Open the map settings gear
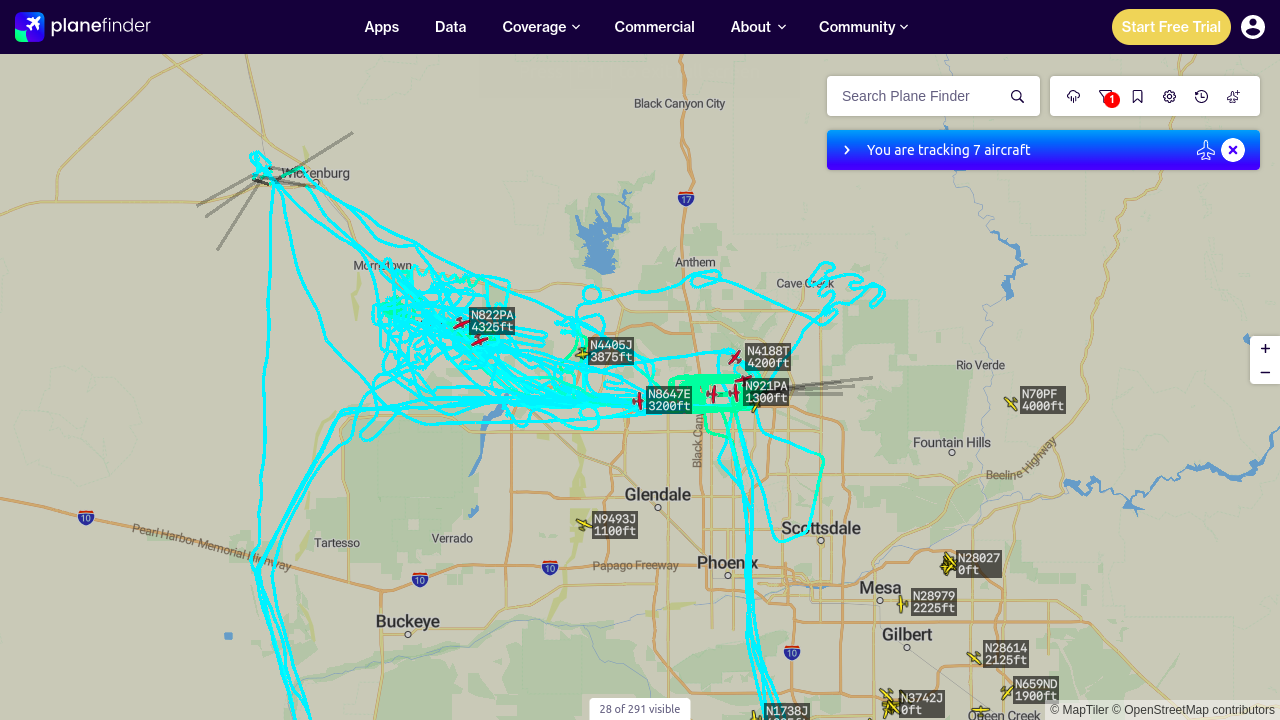Viewport: 1280px width, 720px height. point(1170,96)
